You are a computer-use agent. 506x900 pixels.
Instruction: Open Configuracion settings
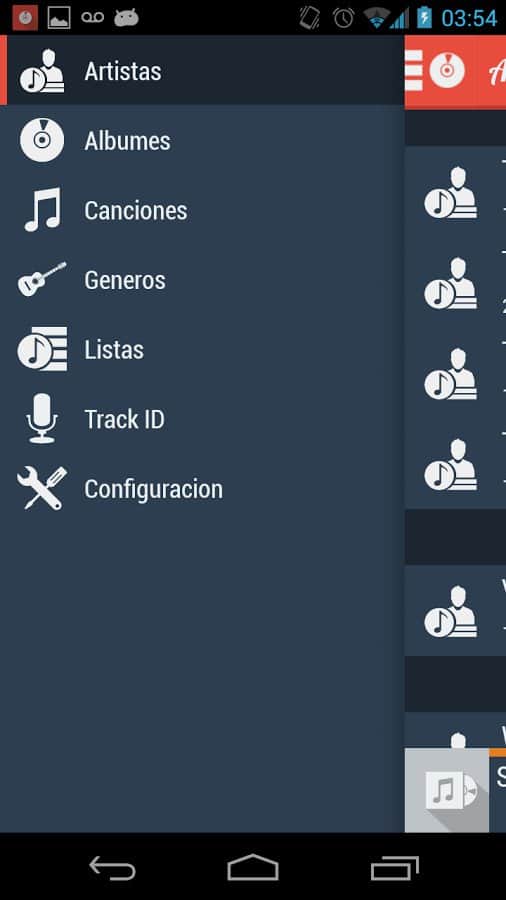click(202, 489)
